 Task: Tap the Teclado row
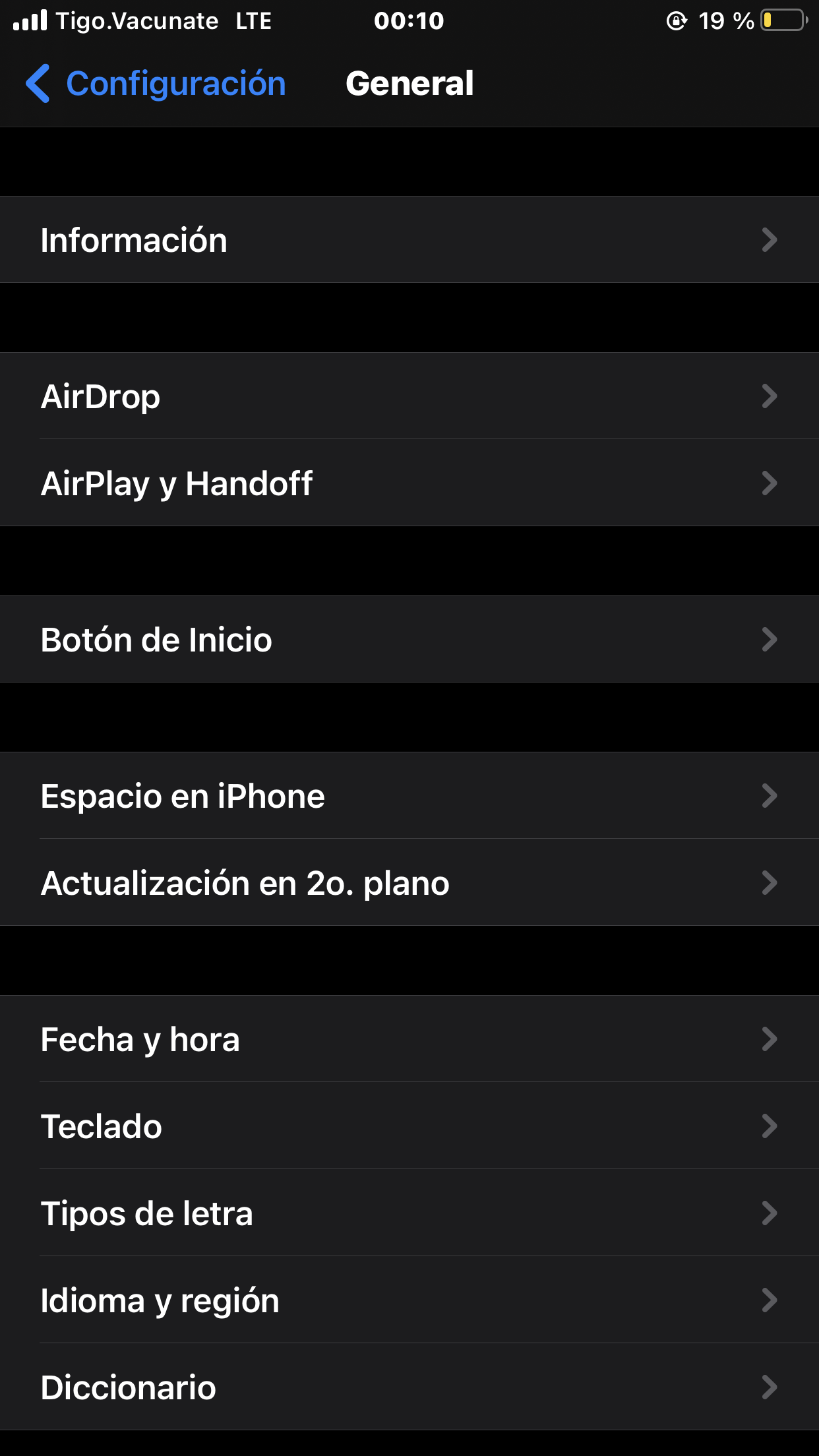click(x=409, y=1126)
